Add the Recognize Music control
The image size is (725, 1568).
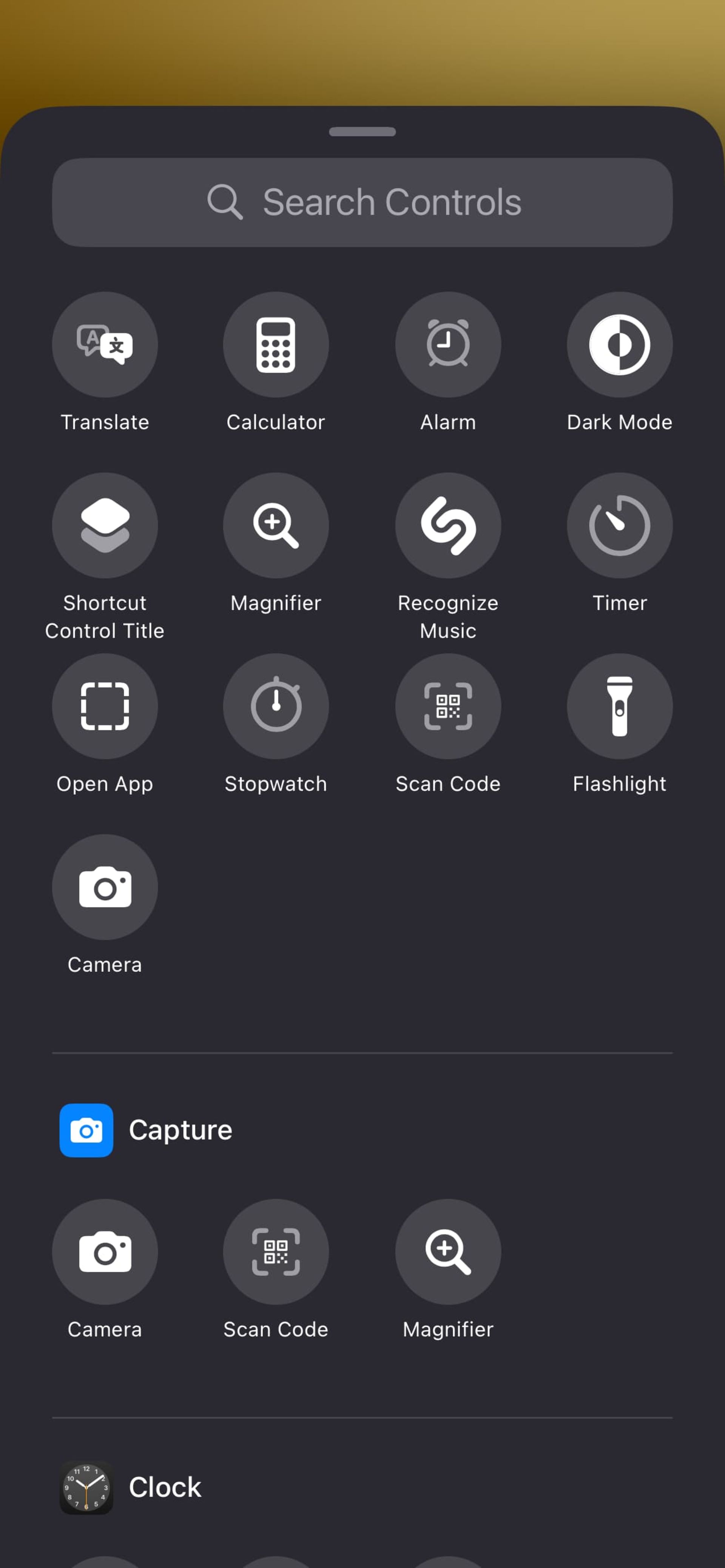tap(448, 525)
